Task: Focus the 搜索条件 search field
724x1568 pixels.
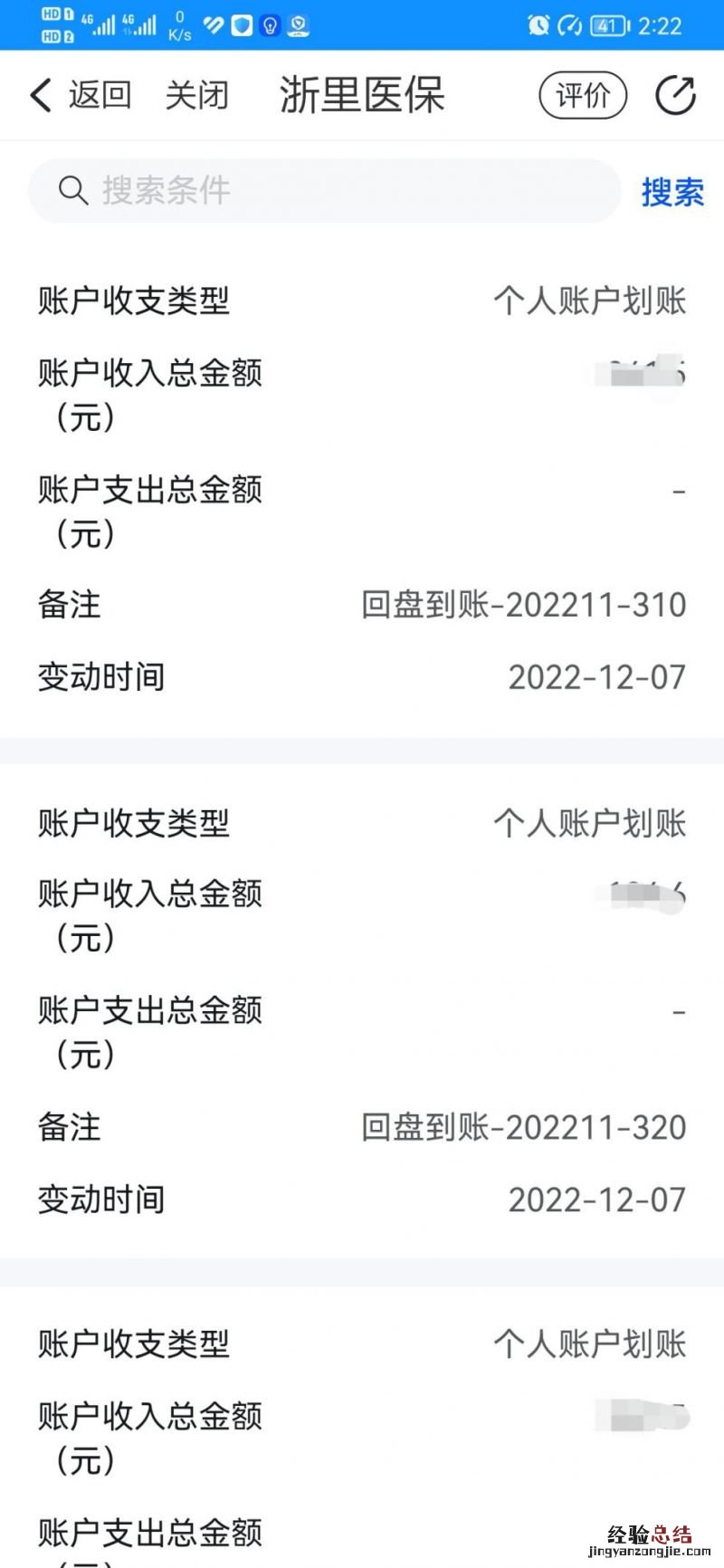Action: click(324, 191)
